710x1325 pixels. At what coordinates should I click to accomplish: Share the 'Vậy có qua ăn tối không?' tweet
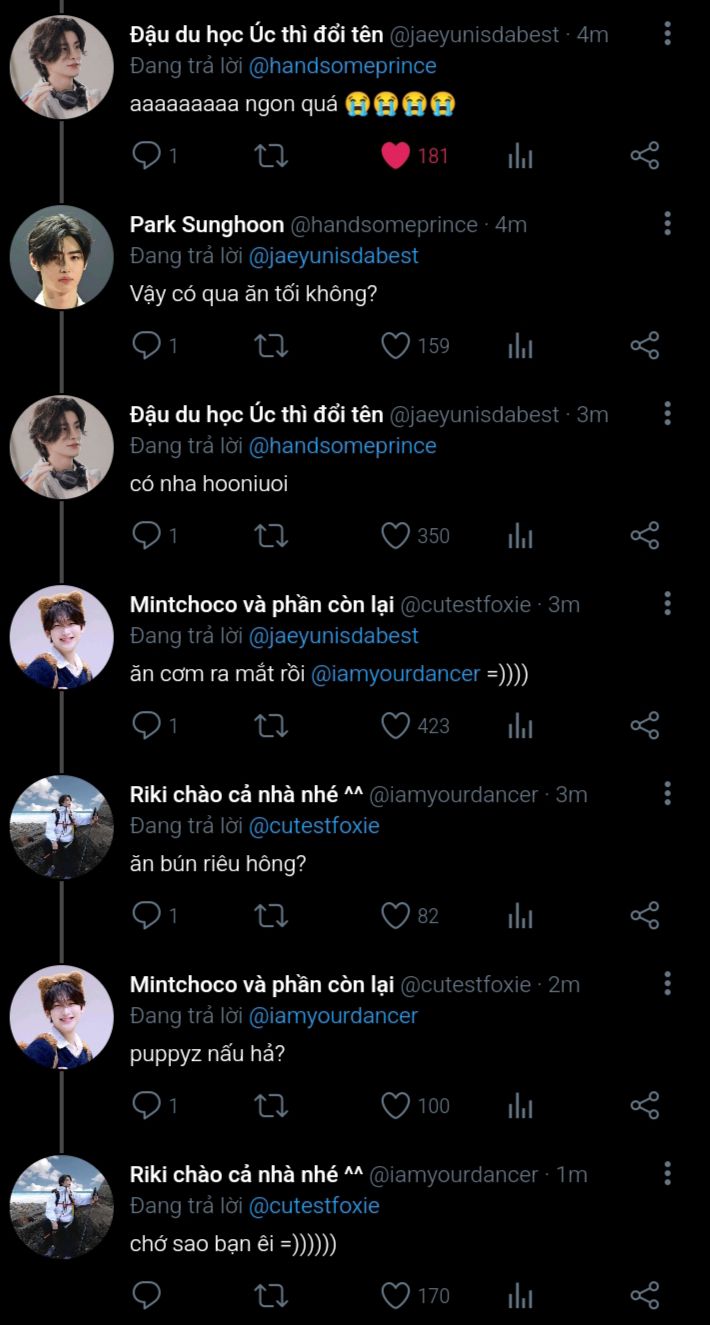point(645,346)
